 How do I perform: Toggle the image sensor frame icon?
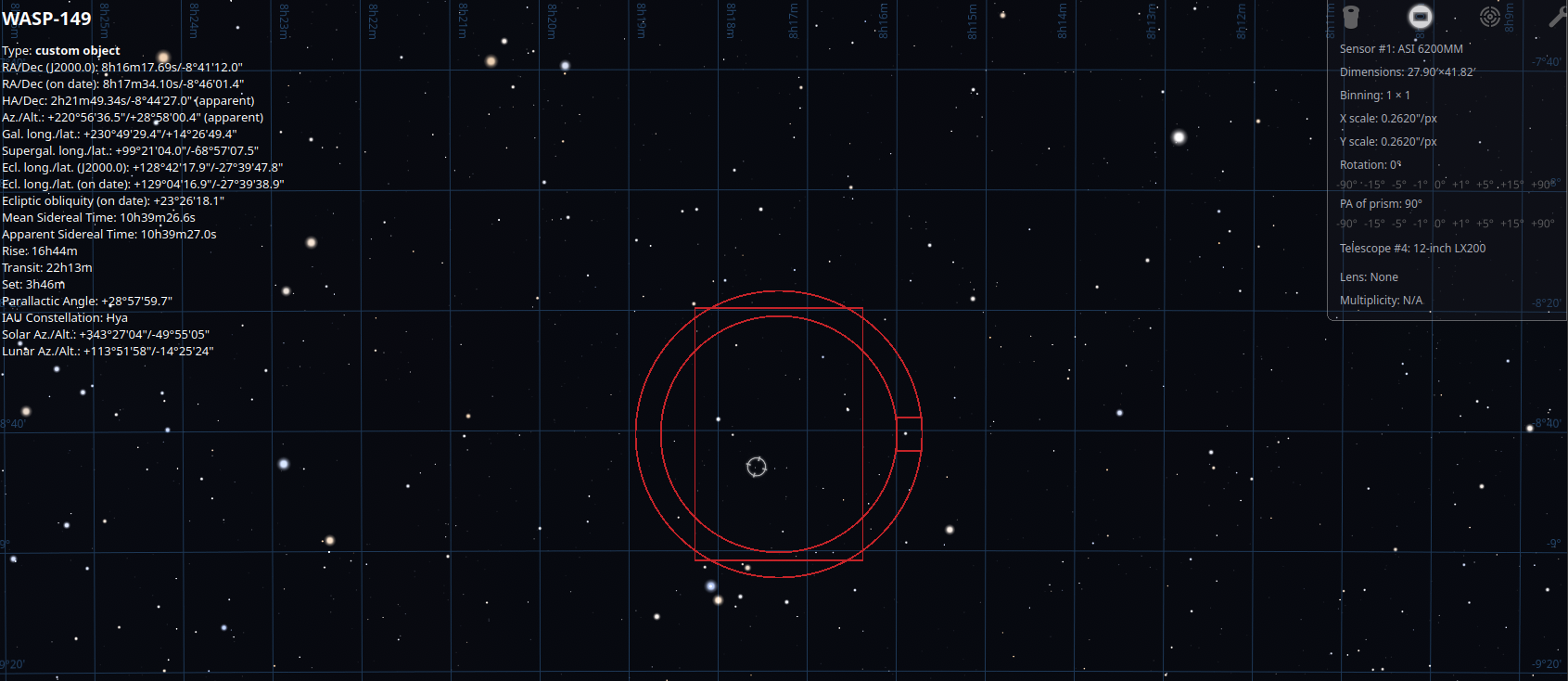coord(1420,17)
